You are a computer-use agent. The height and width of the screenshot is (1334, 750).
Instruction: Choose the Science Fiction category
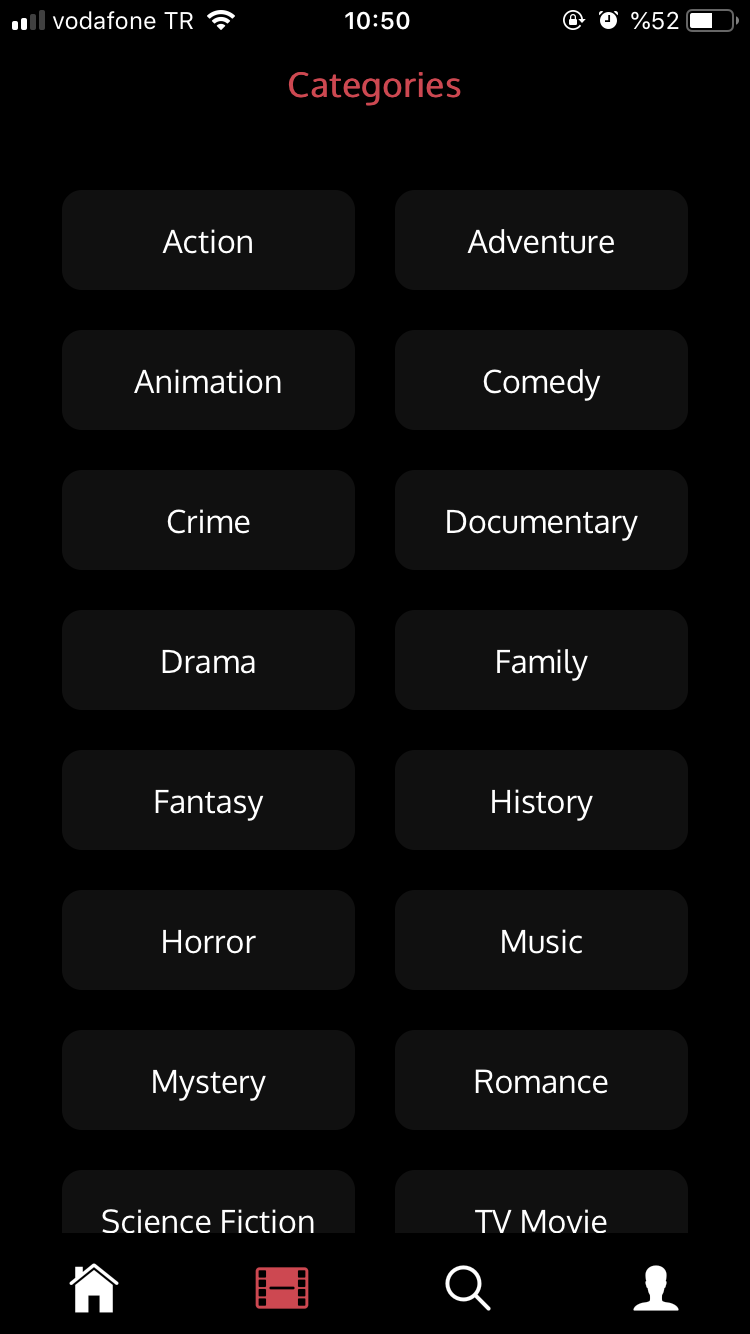click(x=208, y=1208)
